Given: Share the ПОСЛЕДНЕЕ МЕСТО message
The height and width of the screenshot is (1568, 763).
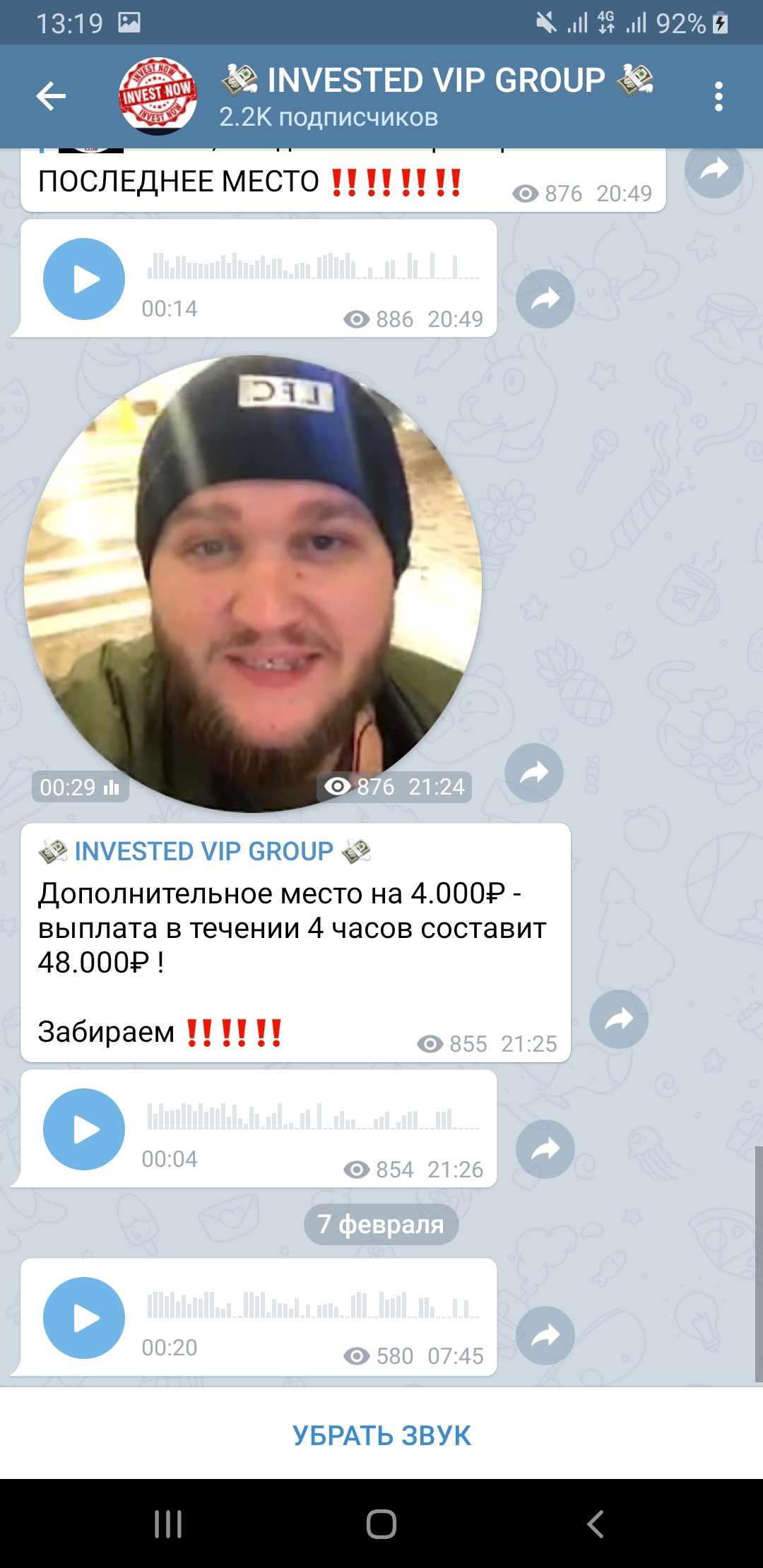Looking at the screenshot, I should [714, 171].
